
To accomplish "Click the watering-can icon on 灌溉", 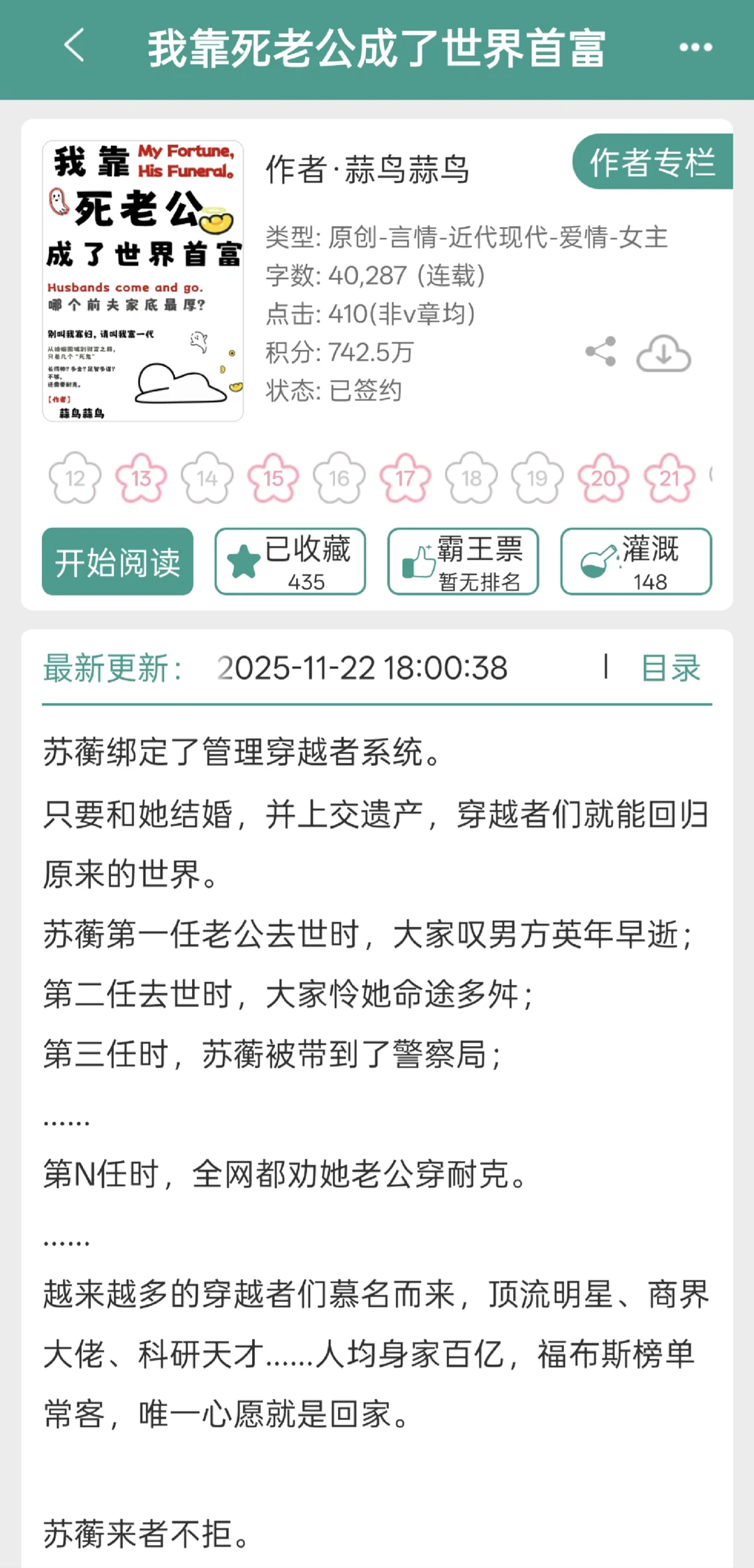I will (598, 559).
